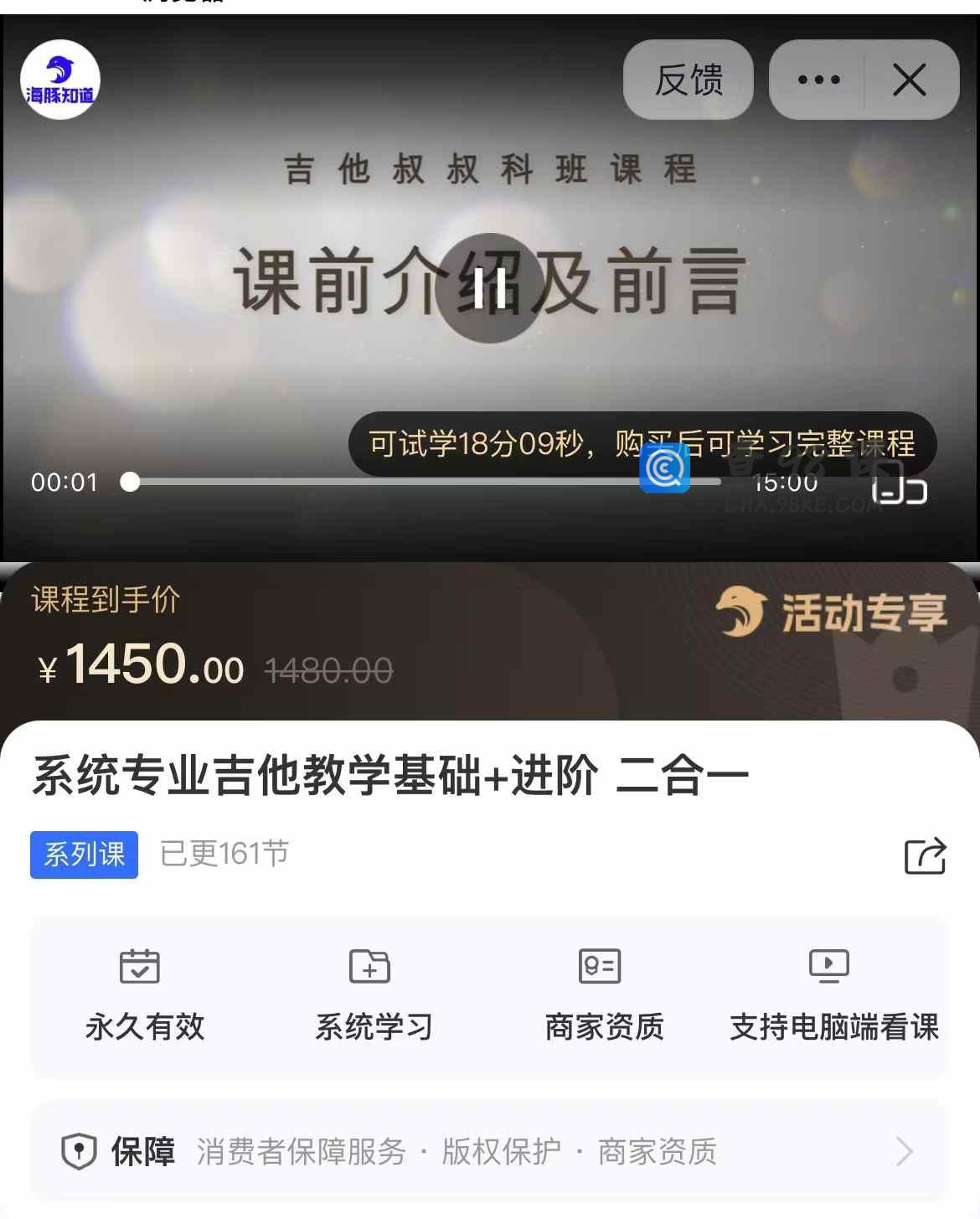Screen dimensions: 980x1219
Task: Share this guitar course
Action: pos(925,855)
